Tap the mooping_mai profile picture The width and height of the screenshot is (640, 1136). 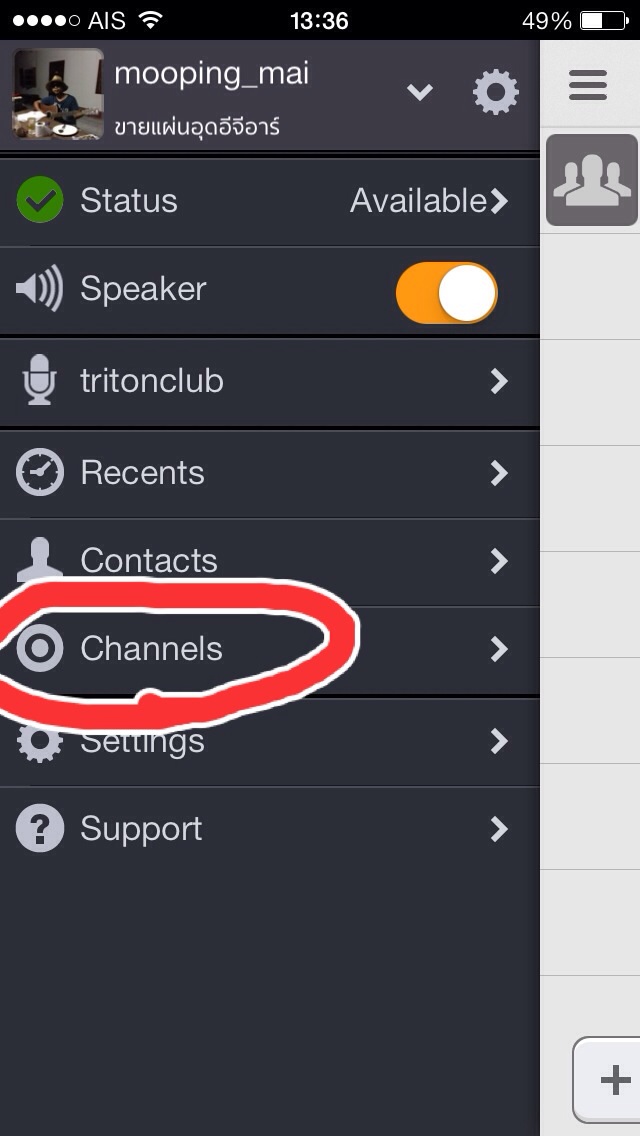(x=58, y=93)
